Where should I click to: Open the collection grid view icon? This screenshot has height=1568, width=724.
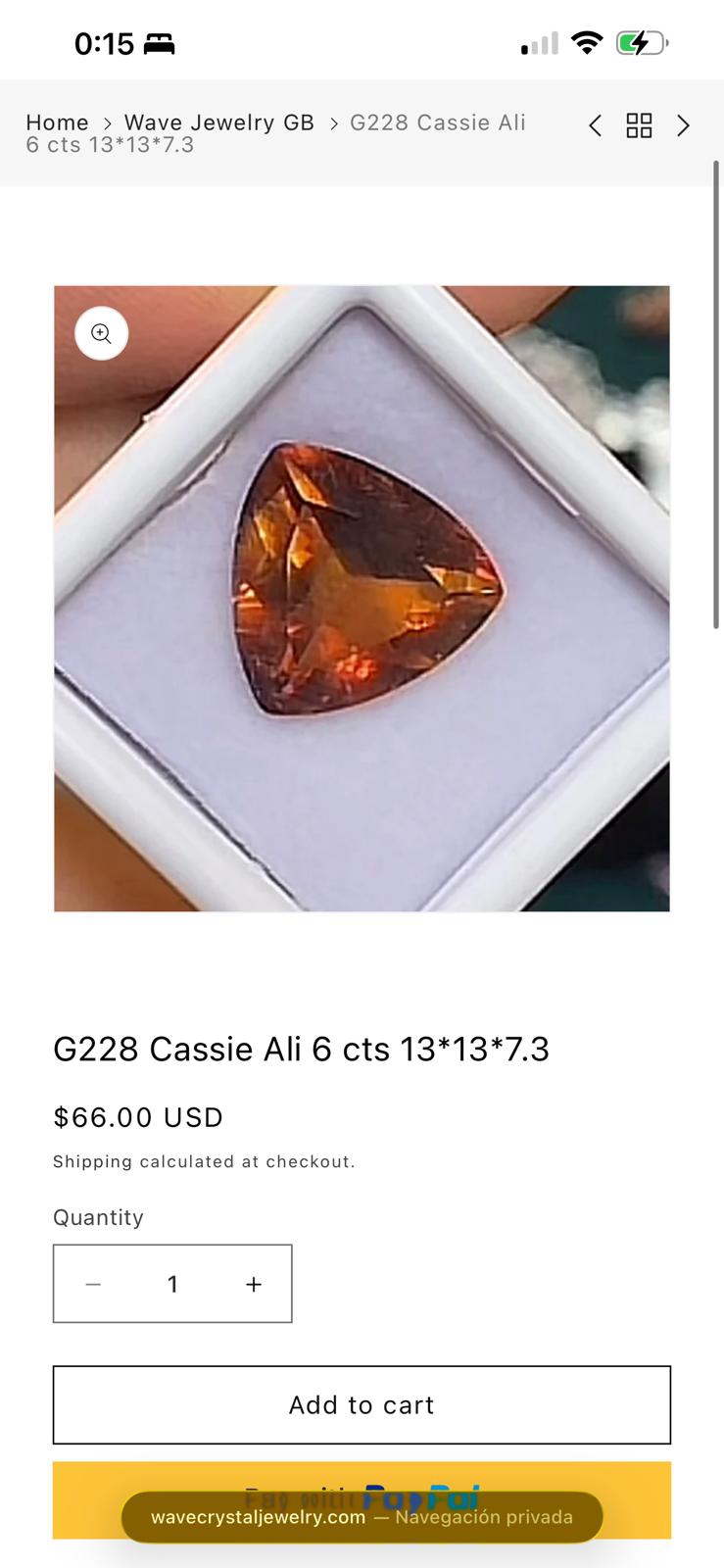pyautogui.click(x=640, y=125)
